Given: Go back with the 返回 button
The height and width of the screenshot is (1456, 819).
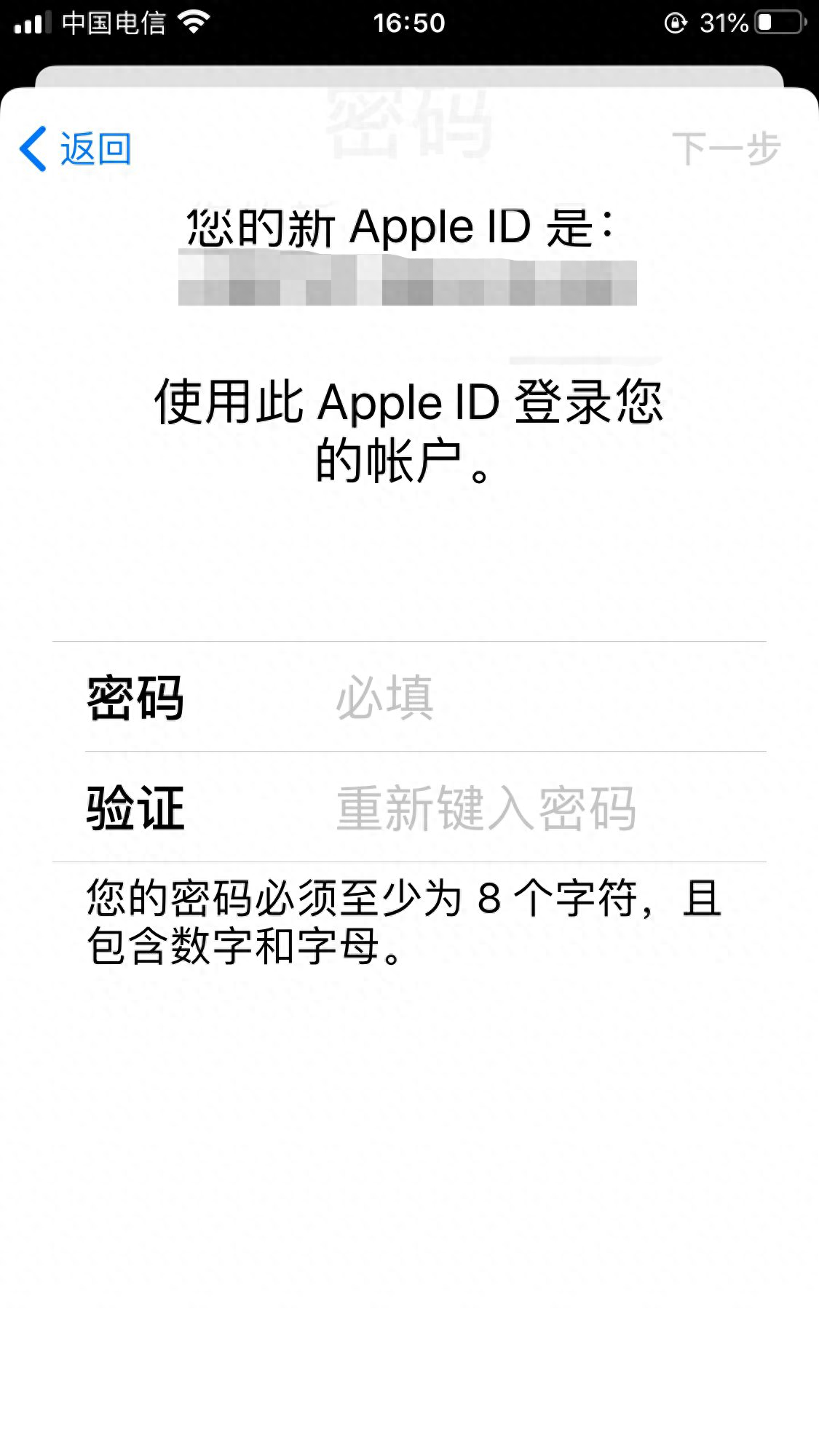Looking at the screenshot, I should click(76, 149).
